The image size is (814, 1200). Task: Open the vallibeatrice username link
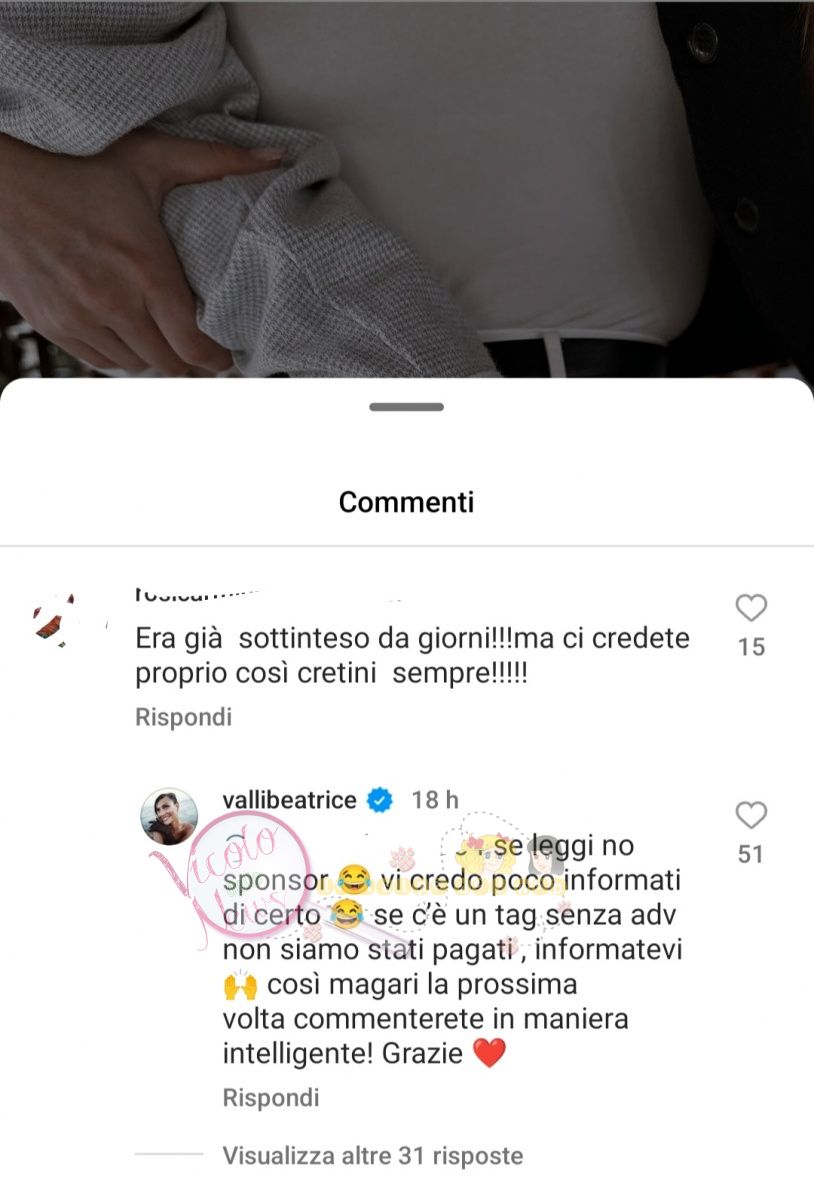289,800
